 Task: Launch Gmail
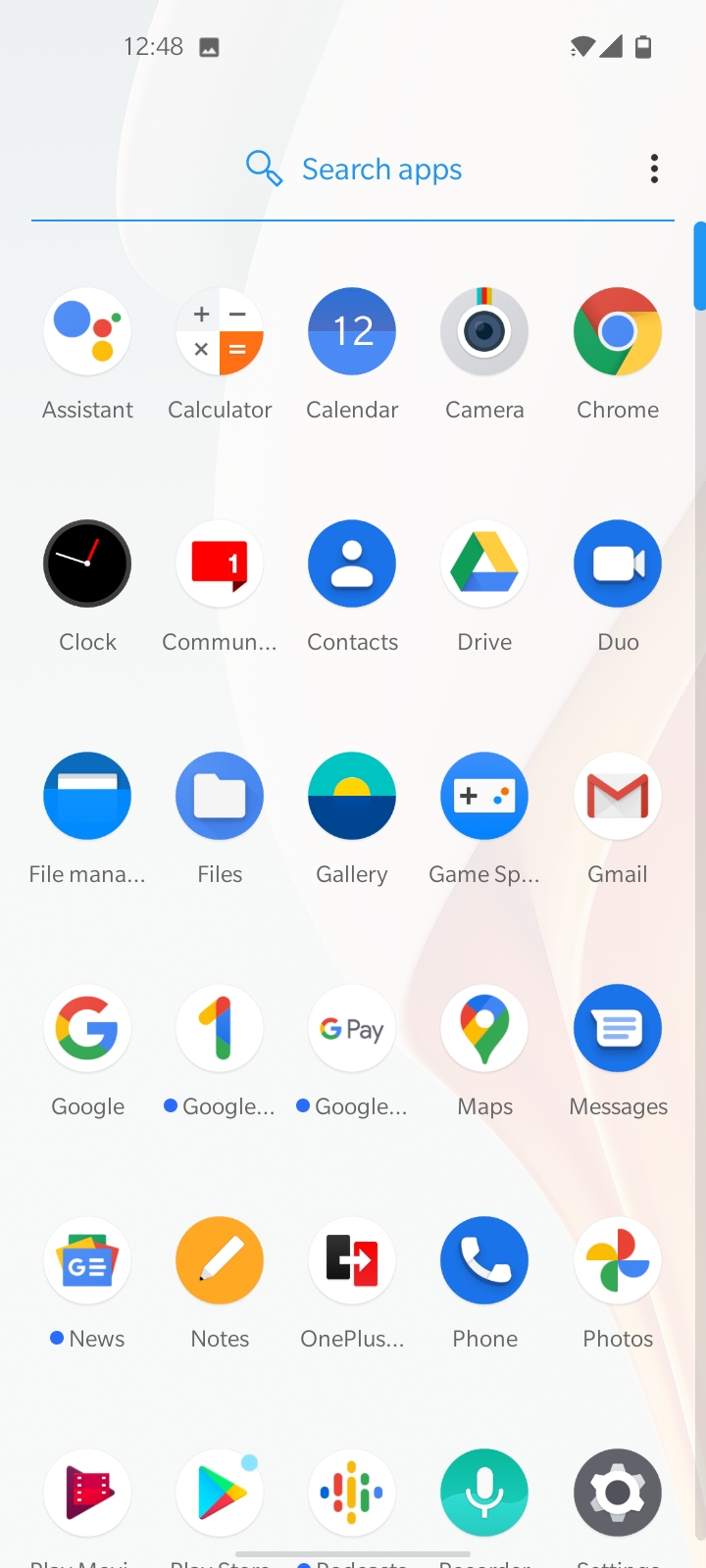tap(618, 797)
